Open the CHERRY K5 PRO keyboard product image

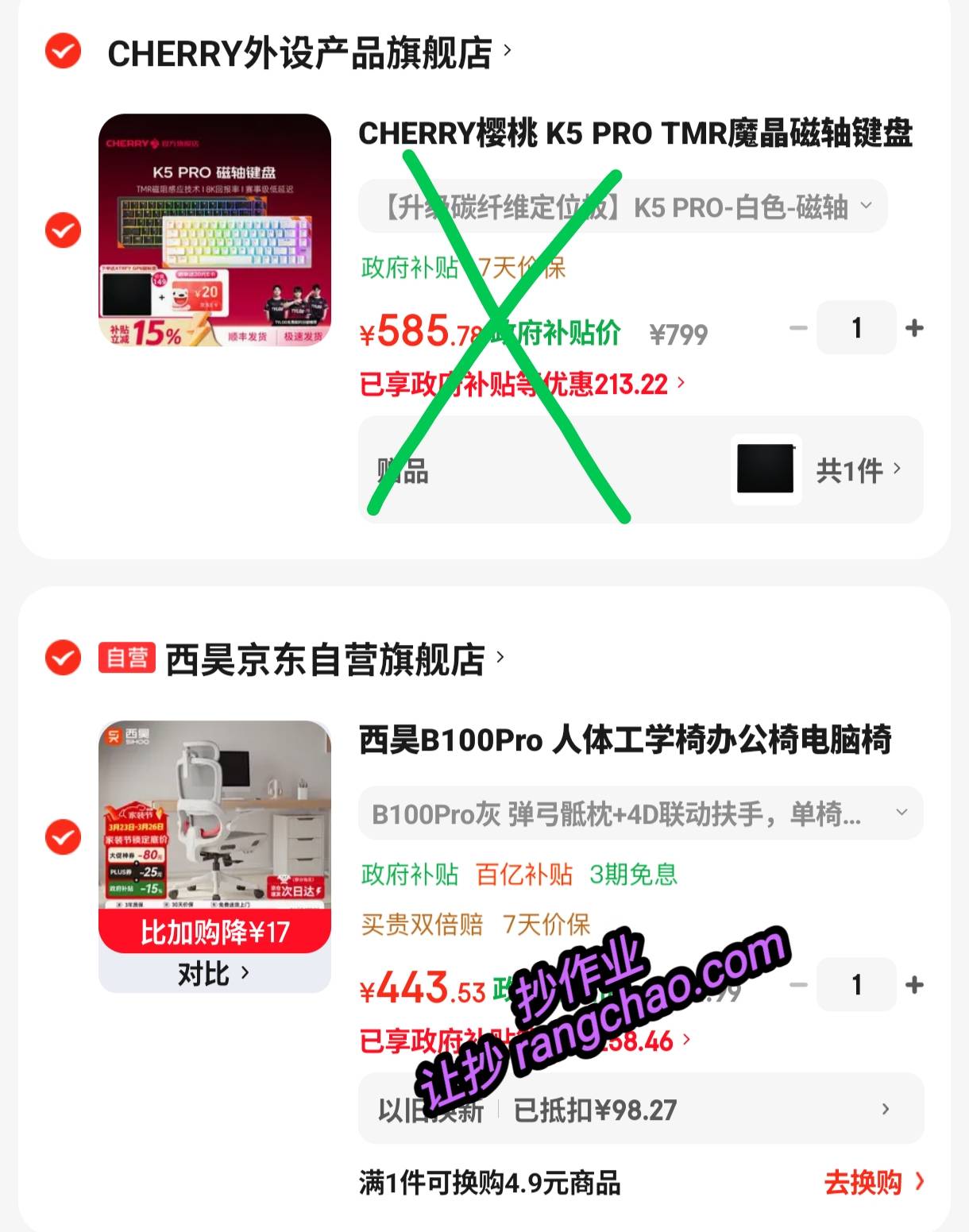coord(214,230)
